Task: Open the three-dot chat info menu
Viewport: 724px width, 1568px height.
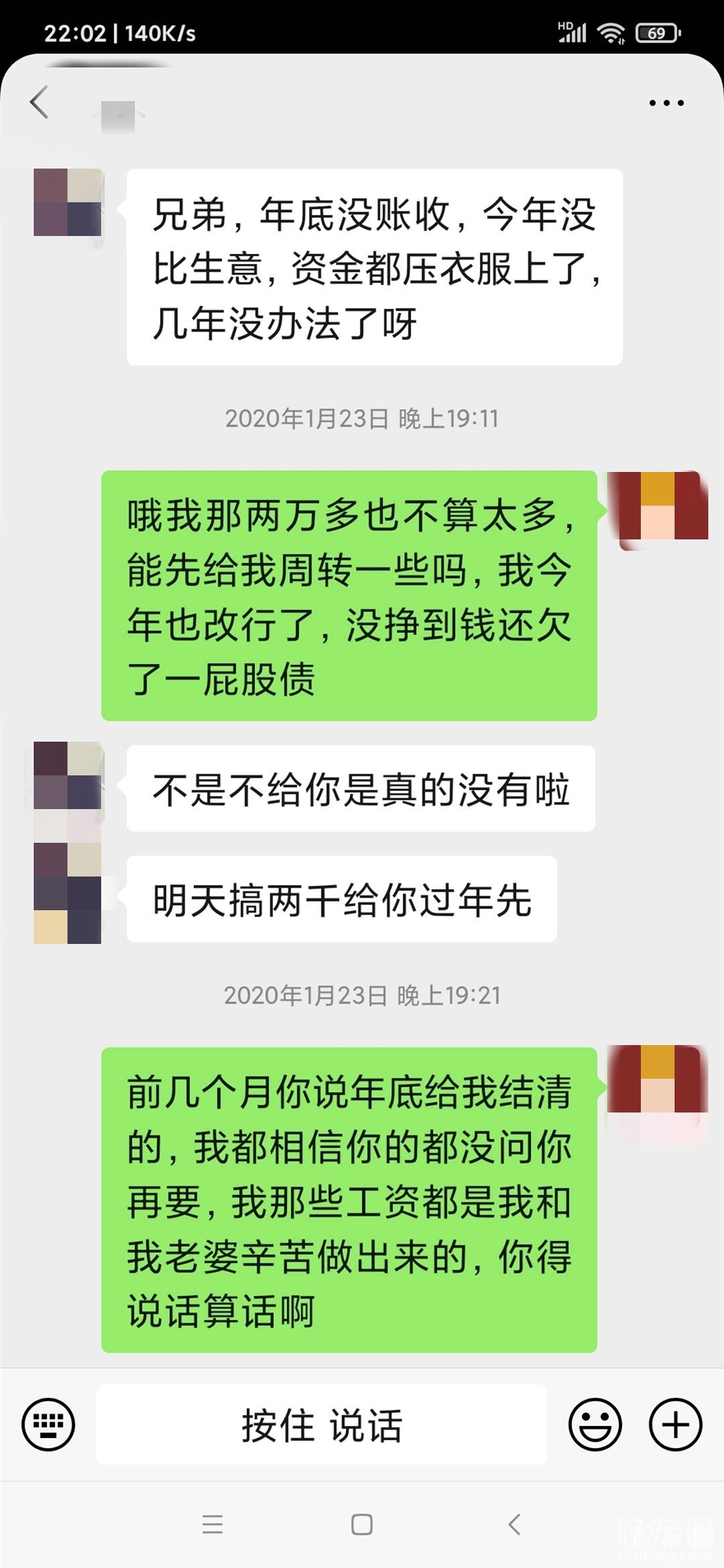Action: tap(666, 103)
